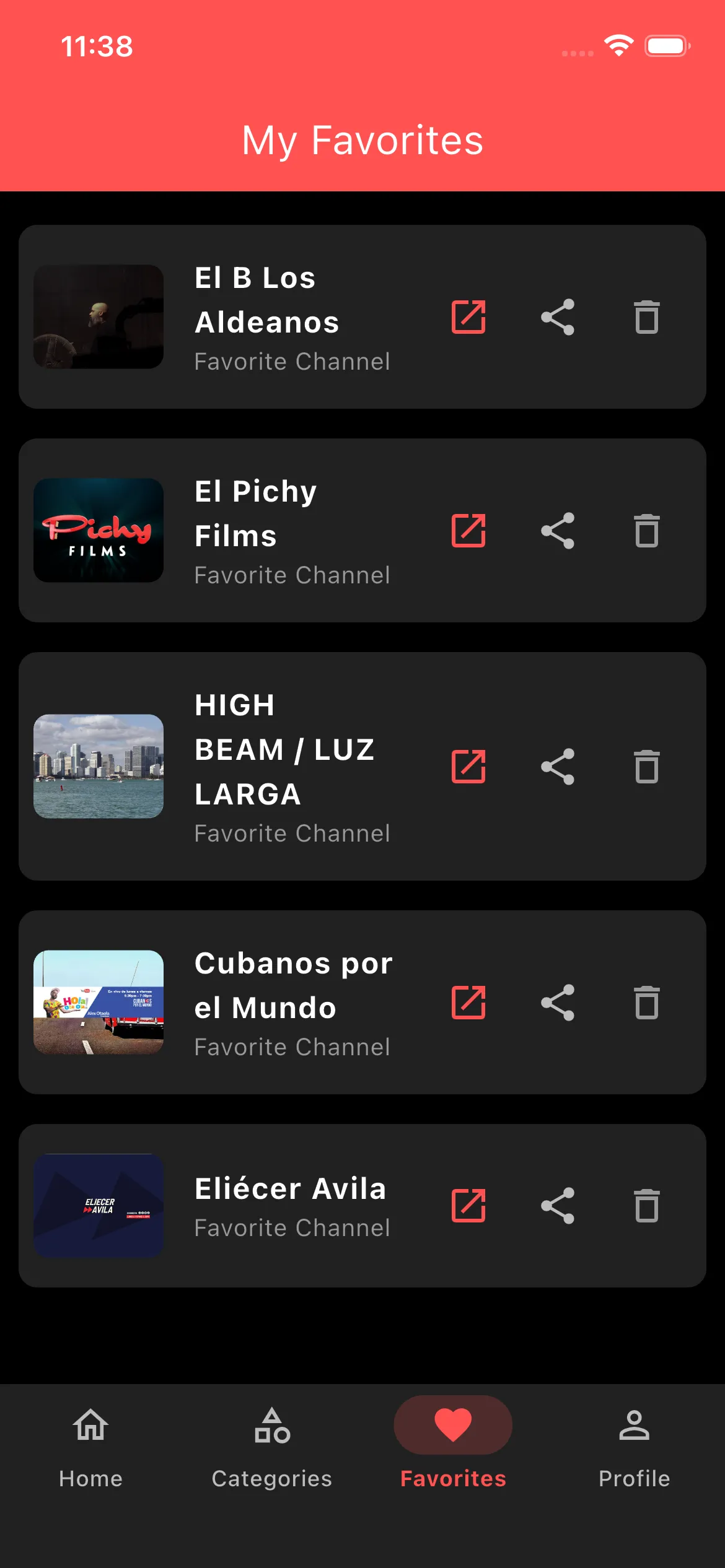Open El B Los Aldeanos channel externally
Viewport: 725px width, 1568px height.
[468, 317]
